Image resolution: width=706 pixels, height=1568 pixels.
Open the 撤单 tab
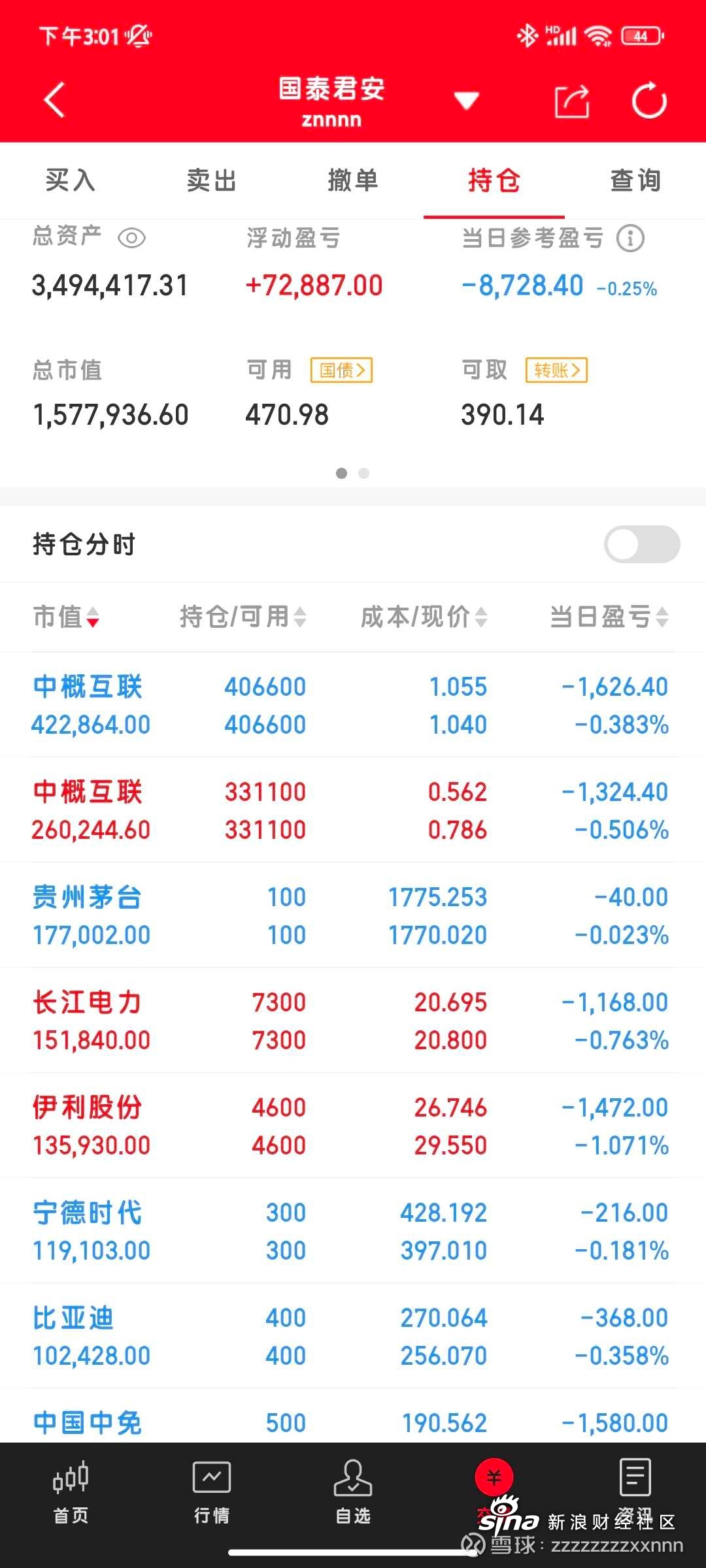coord(353,180)
